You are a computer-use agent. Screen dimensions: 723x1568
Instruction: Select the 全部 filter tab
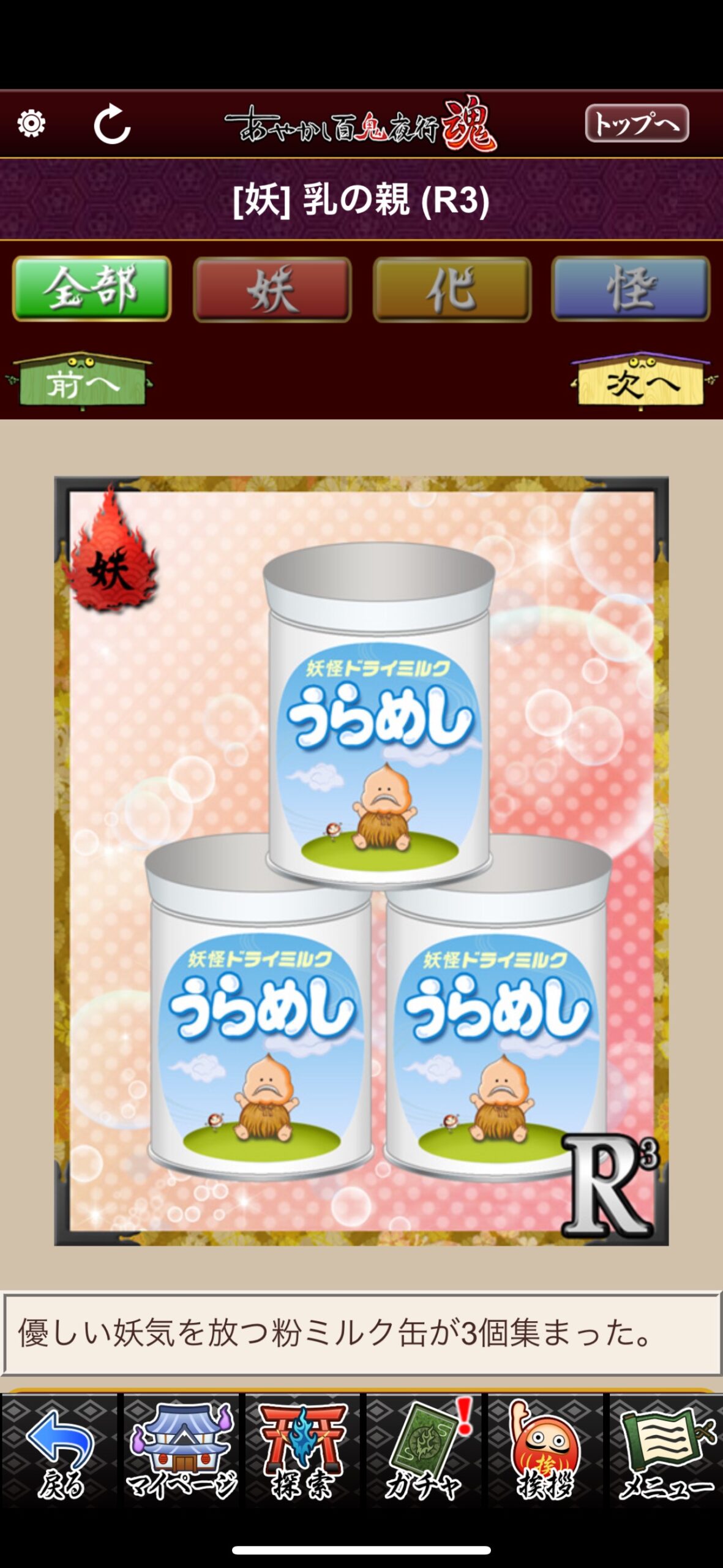tap(92, 288)
